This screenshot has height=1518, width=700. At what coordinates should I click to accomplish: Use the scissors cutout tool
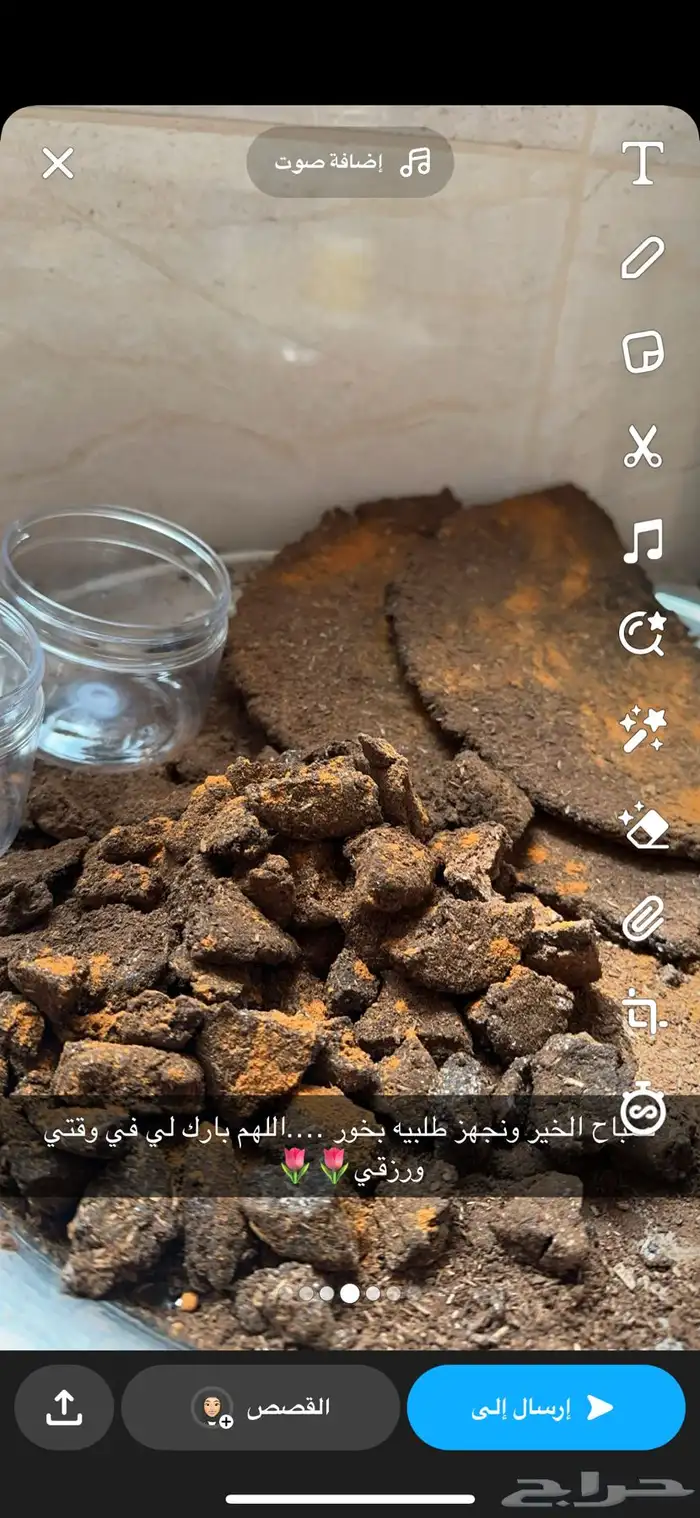pyautogui.click(x=642, y=446)
